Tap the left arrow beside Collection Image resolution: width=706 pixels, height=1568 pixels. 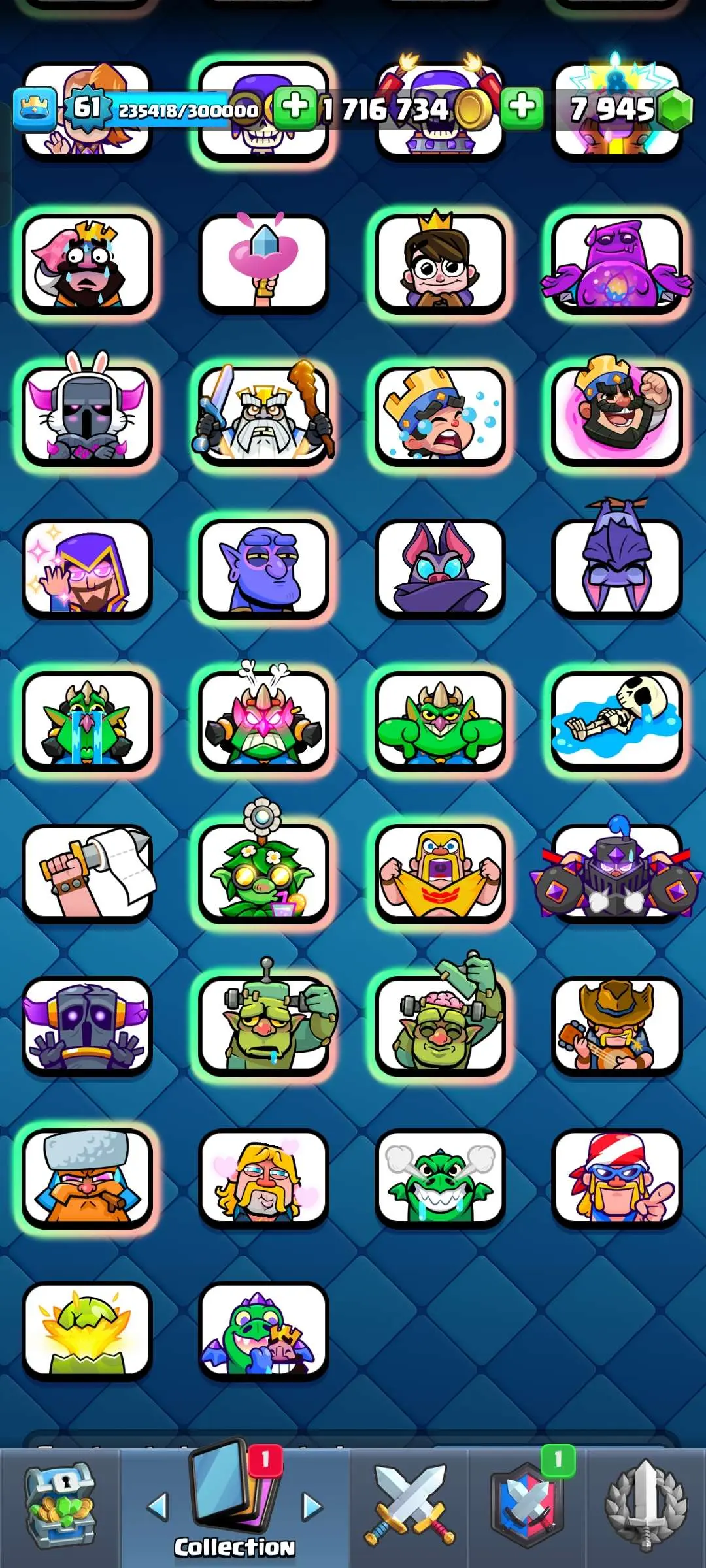[x=158, y=1506]
